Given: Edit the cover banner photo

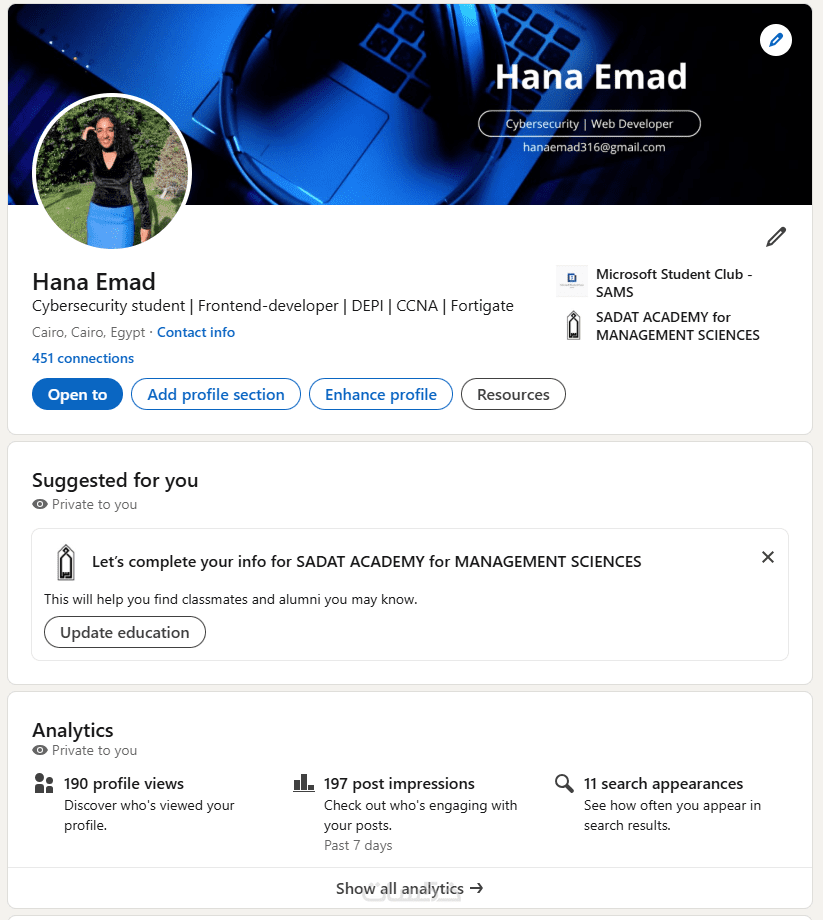Looking at the screenshot, I should (x=775, y=41).
